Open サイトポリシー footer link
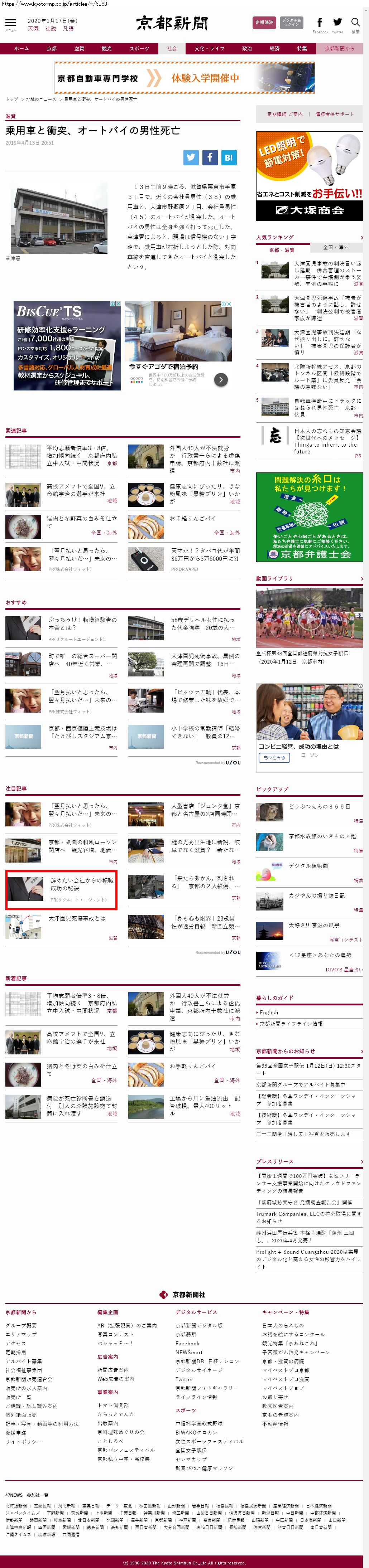Image resolution: width=369 pixels, height=1568 pixels. (24, 1441)
